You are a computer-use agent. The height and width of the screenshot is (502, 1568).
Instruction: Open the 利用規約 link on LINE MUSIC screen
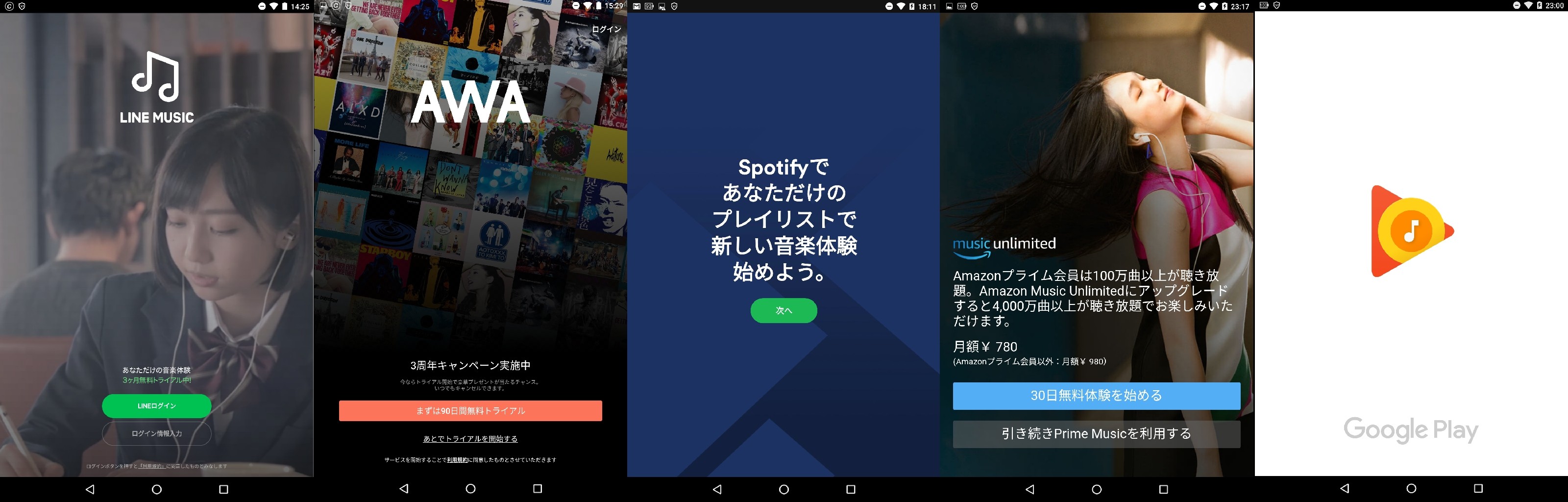pyautogui.click(x=151, y=466)
